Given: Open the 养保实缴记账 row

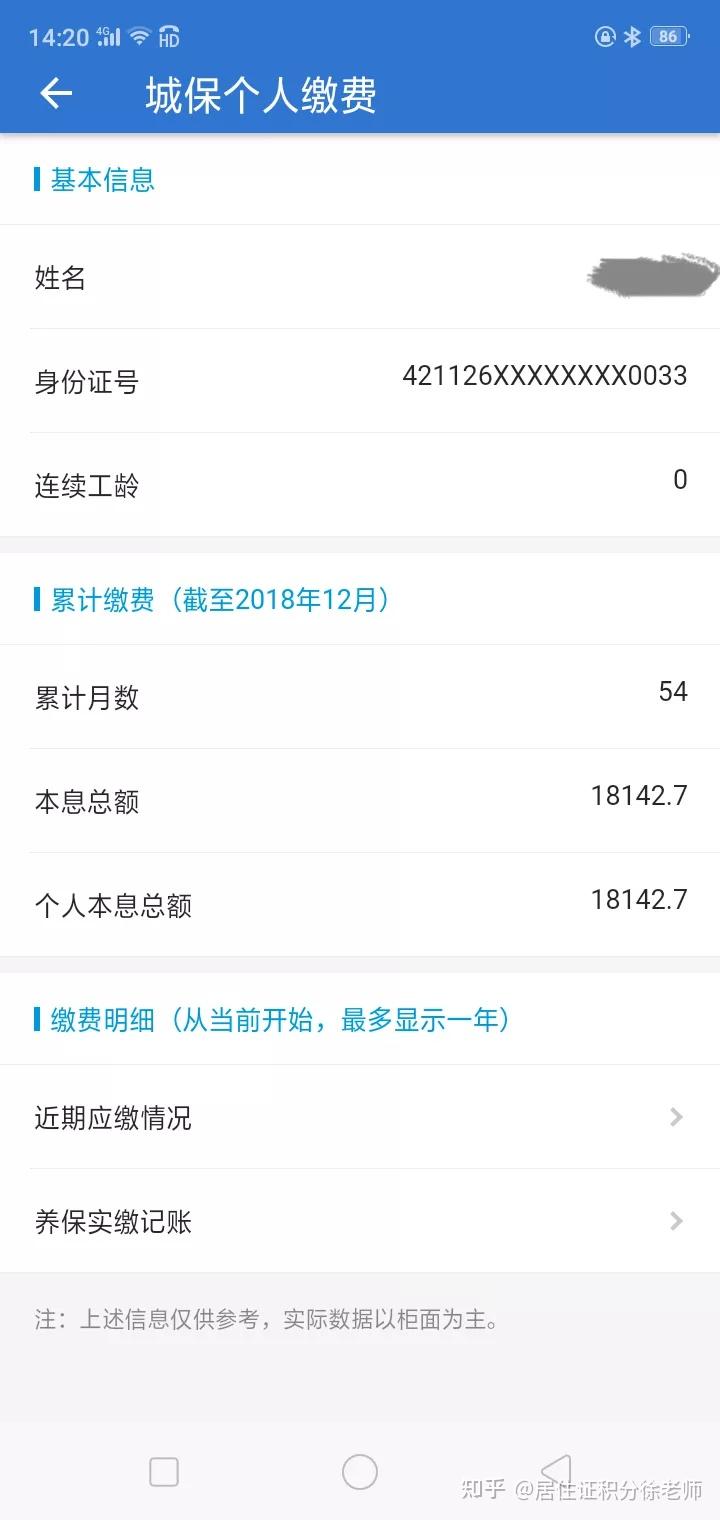Looking at the screenshot, I should coord(360,1221).
